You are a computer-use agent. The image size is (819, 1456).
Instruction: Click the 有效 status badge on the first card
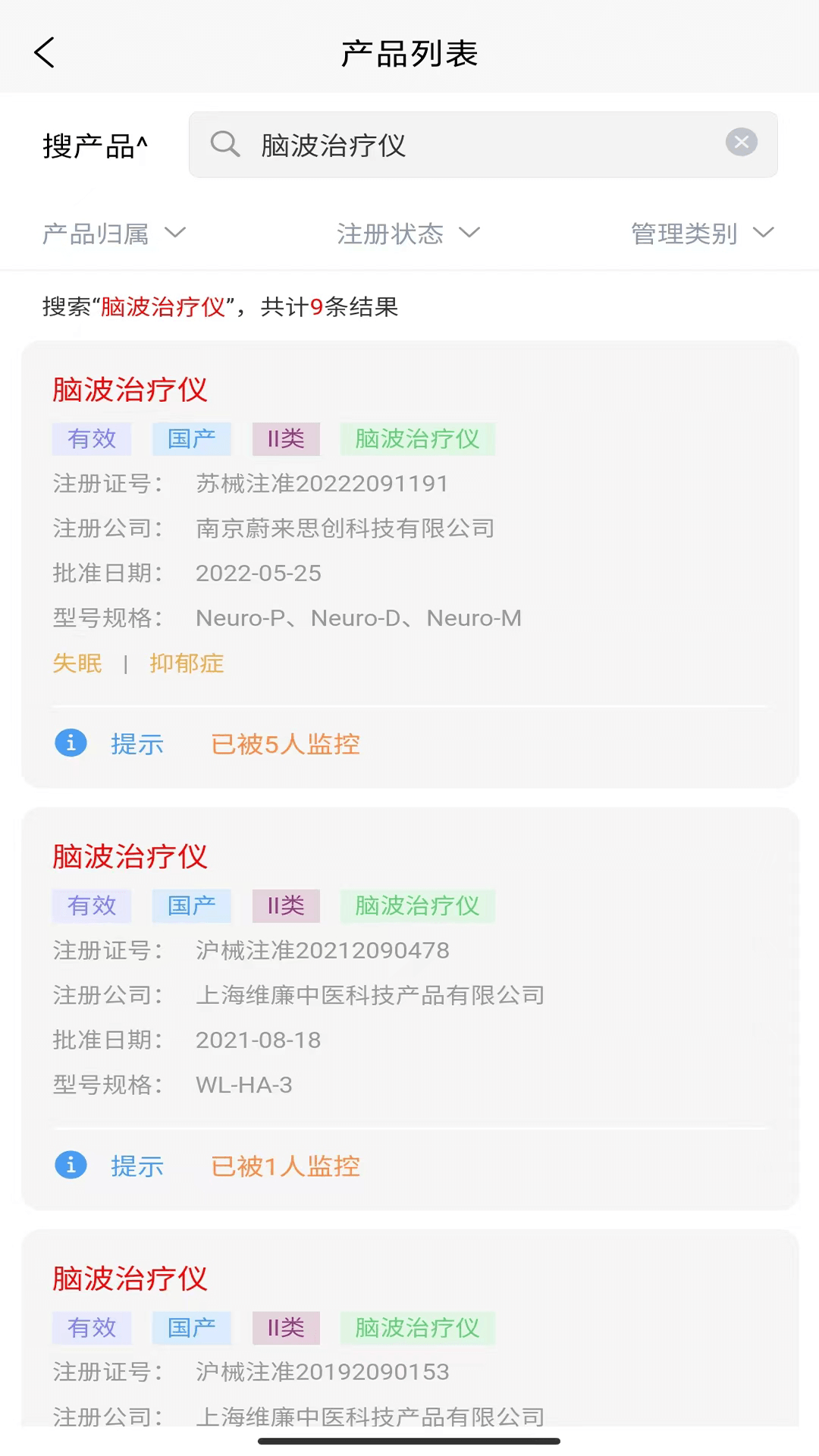(x=91, y=439)
